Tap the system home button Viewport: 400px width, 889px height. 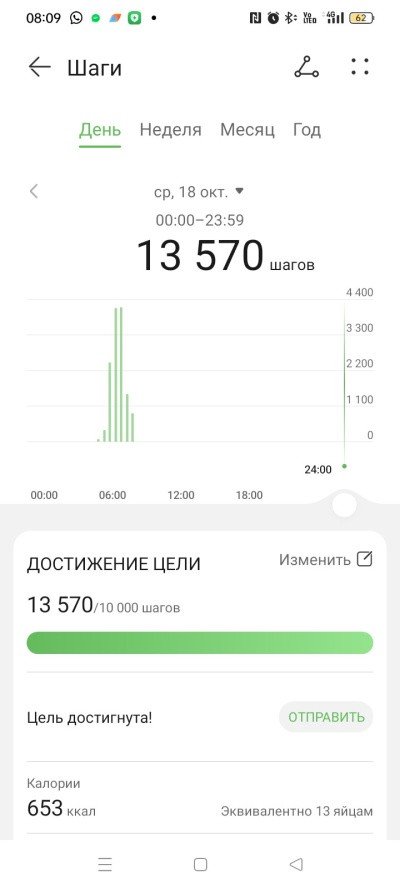pos(200,865)
